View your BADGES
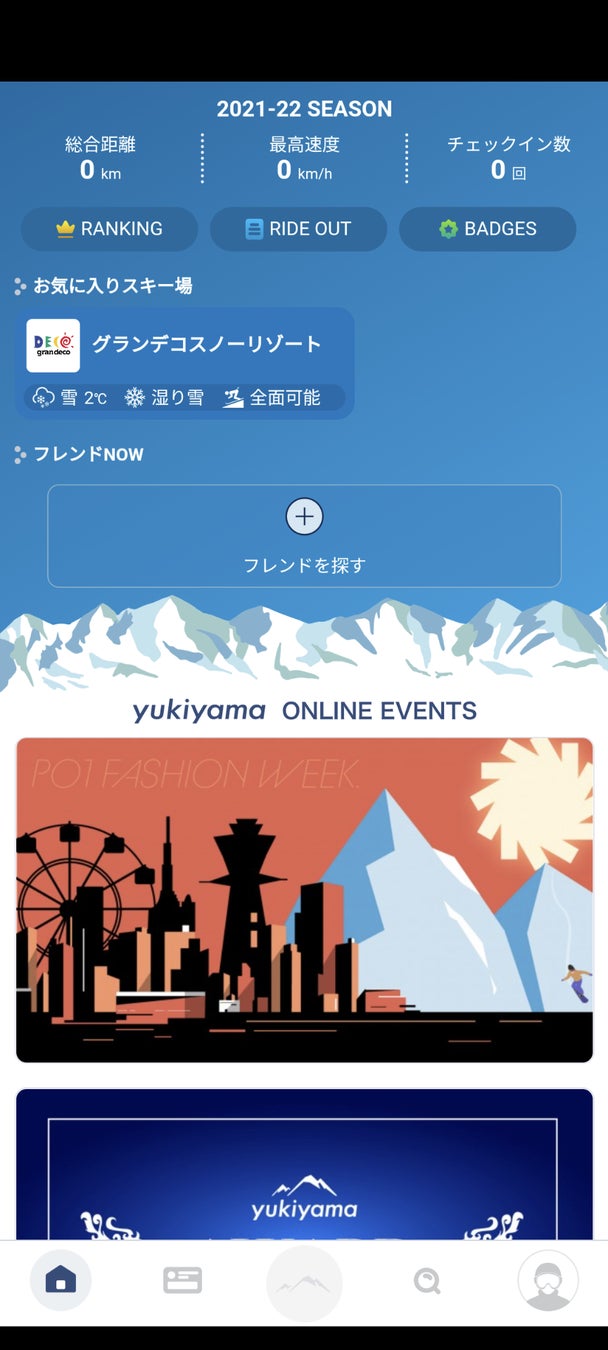 point(487,229)
